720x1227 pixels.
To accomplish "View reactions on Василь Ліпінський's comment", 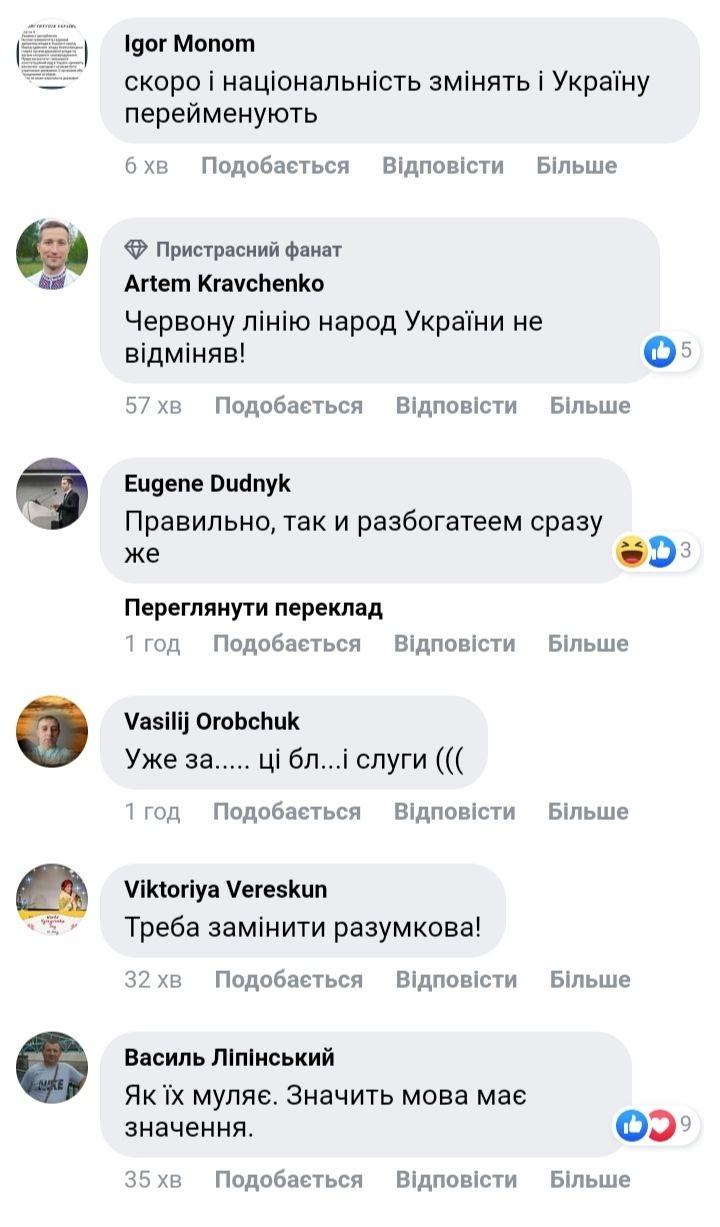I will pyautogui.click(x=655, y=1126).
